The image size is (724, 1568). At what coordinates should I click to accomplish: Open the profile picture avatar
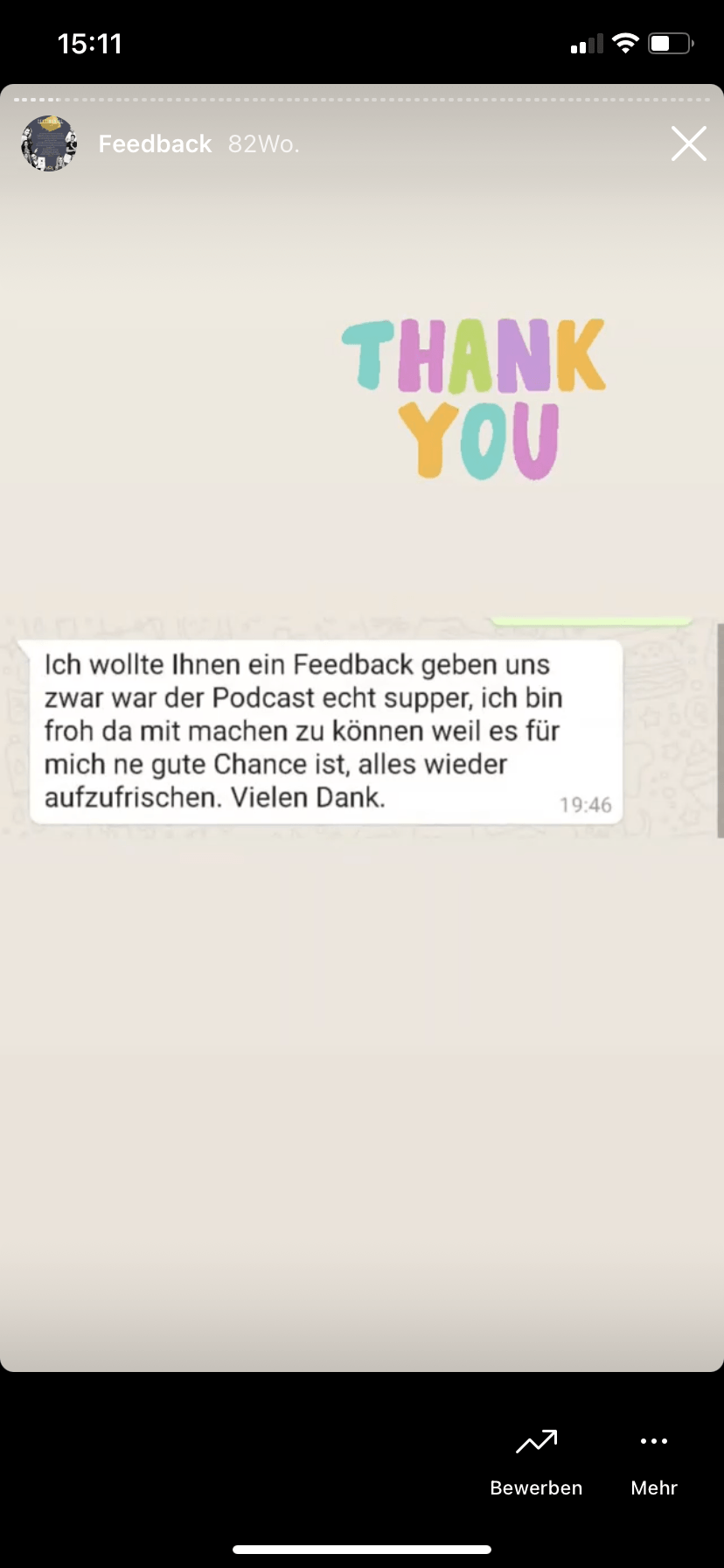49,143
